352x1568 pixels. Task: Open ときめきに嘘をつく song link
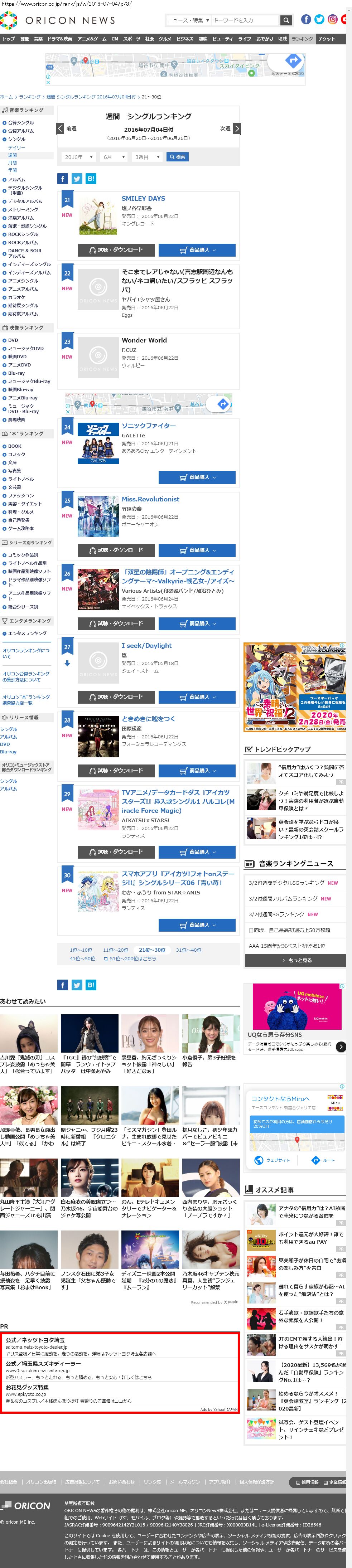pyautogui.click(x=148, y=719)
